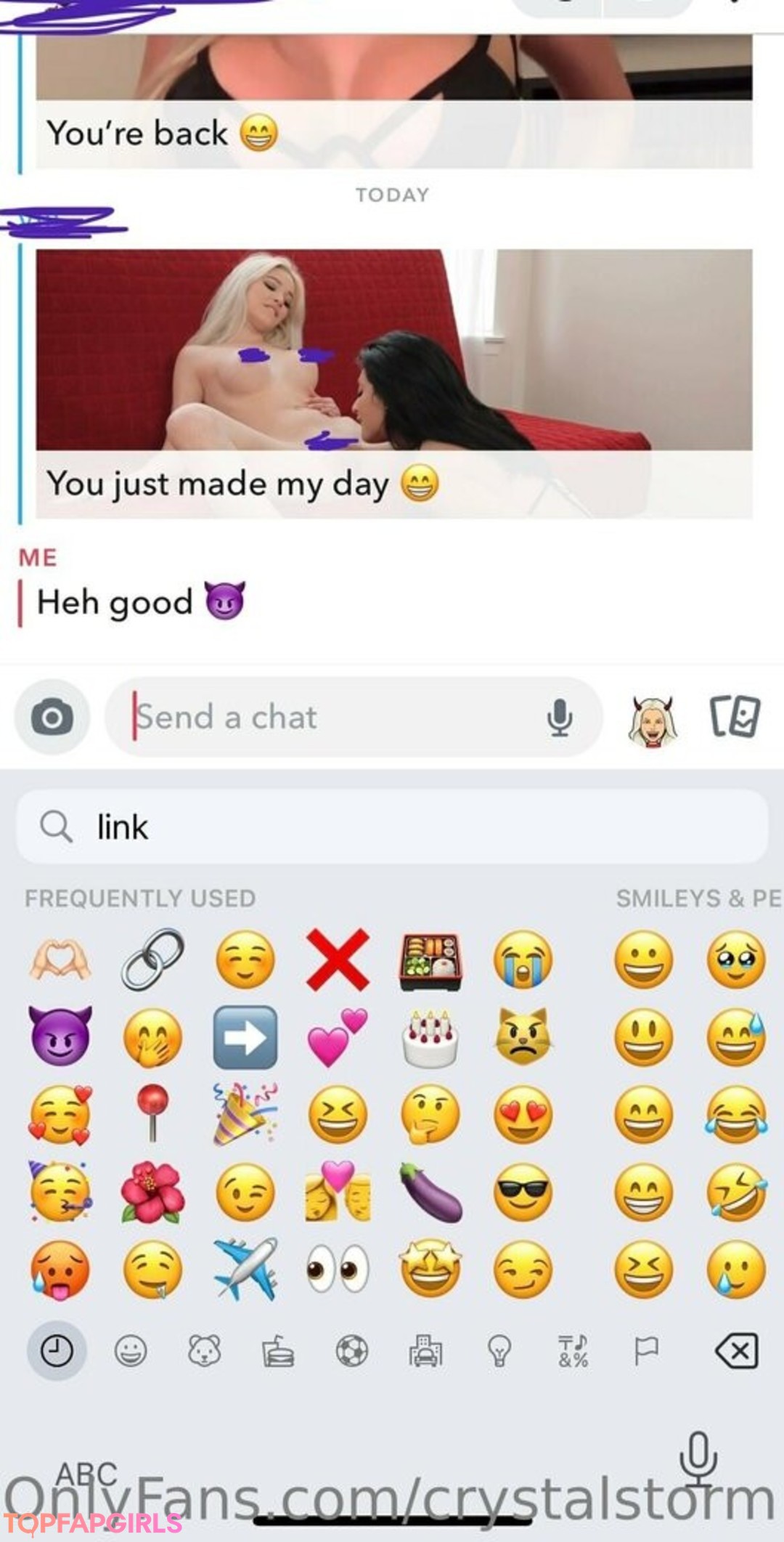This screenshot has width=784, height=1542.
Task: Insert the red cross mark emoji
Action: pos(338,959)
